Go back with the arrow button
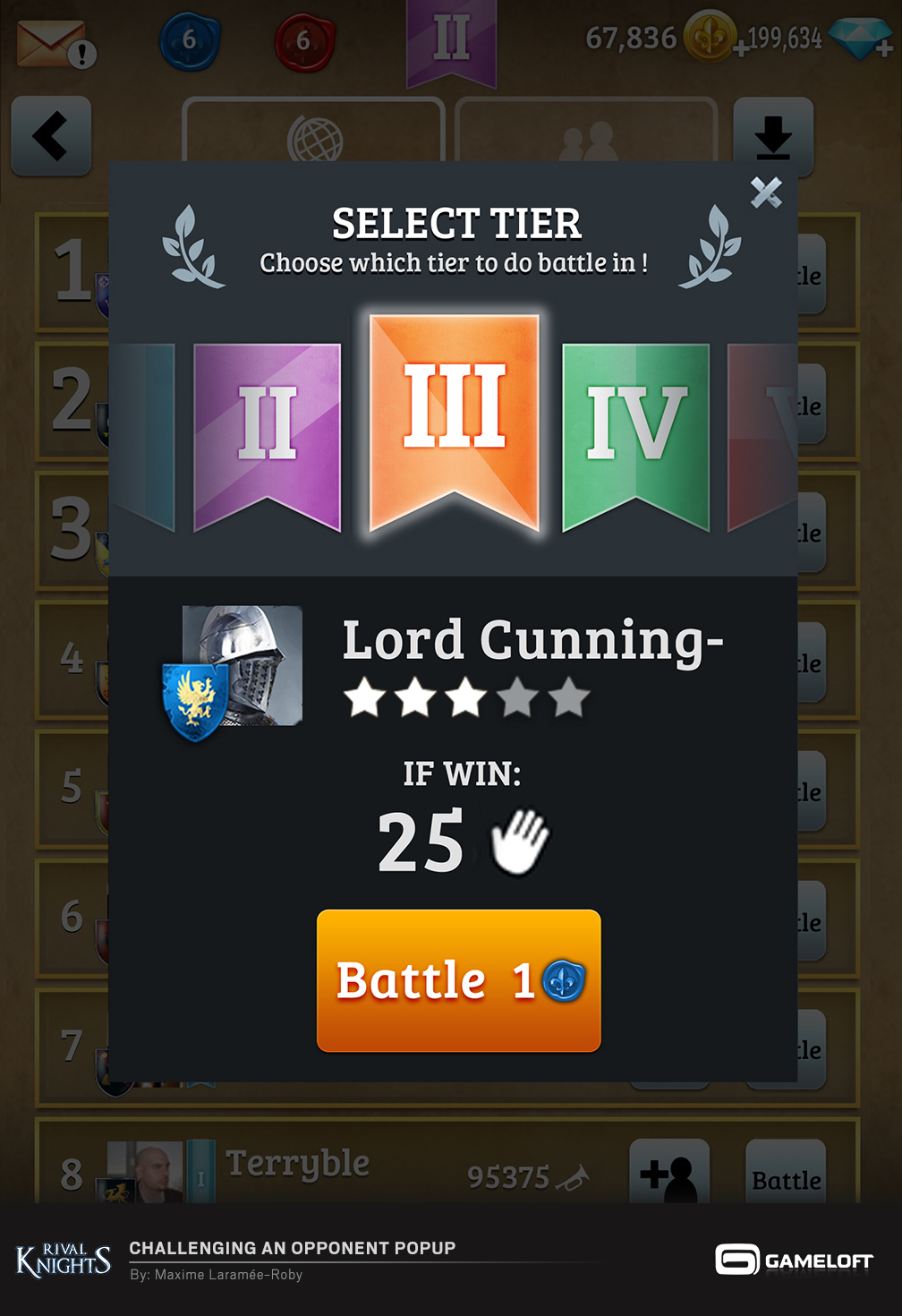 51,136
